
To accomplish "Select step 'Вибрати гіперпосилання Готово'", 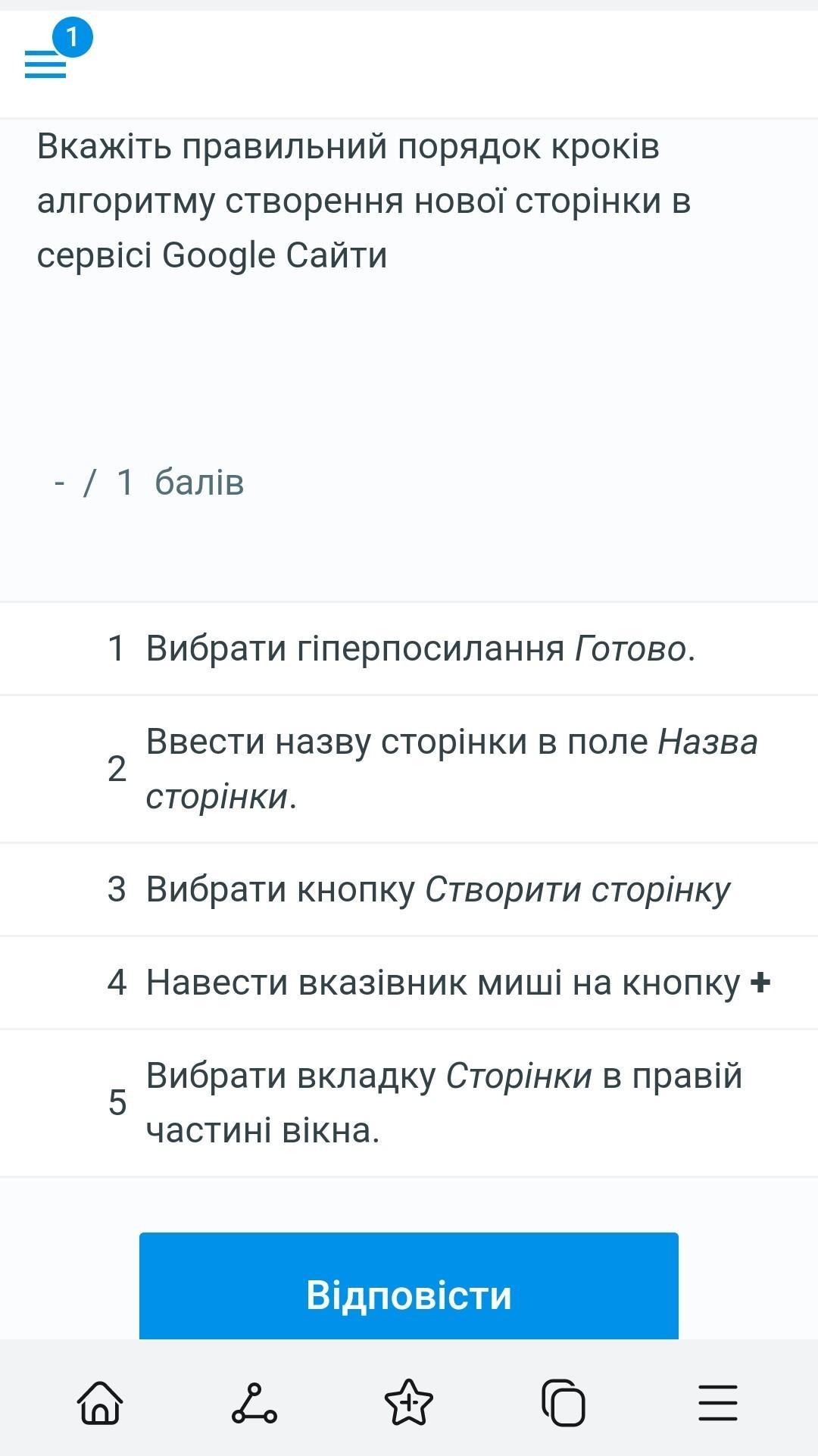I will 409,648.
